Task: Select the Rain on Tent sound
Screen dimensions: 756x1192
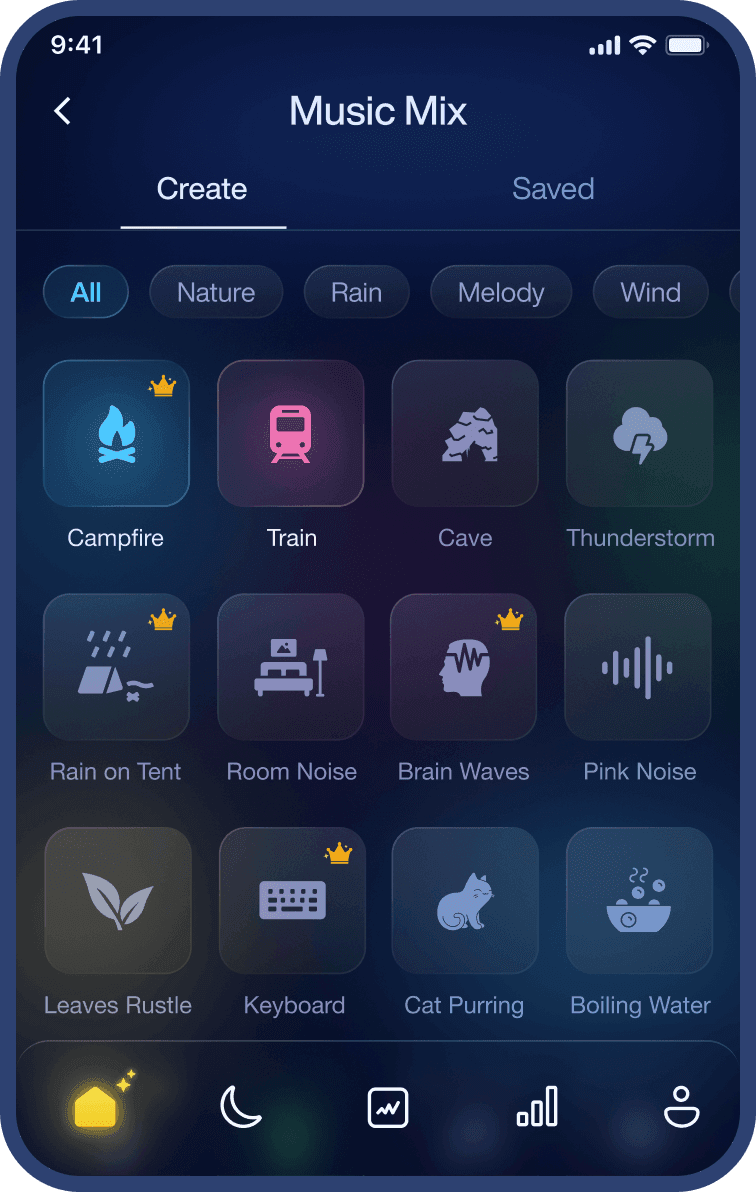Action: pyautogui.click(x=116, y=667)
